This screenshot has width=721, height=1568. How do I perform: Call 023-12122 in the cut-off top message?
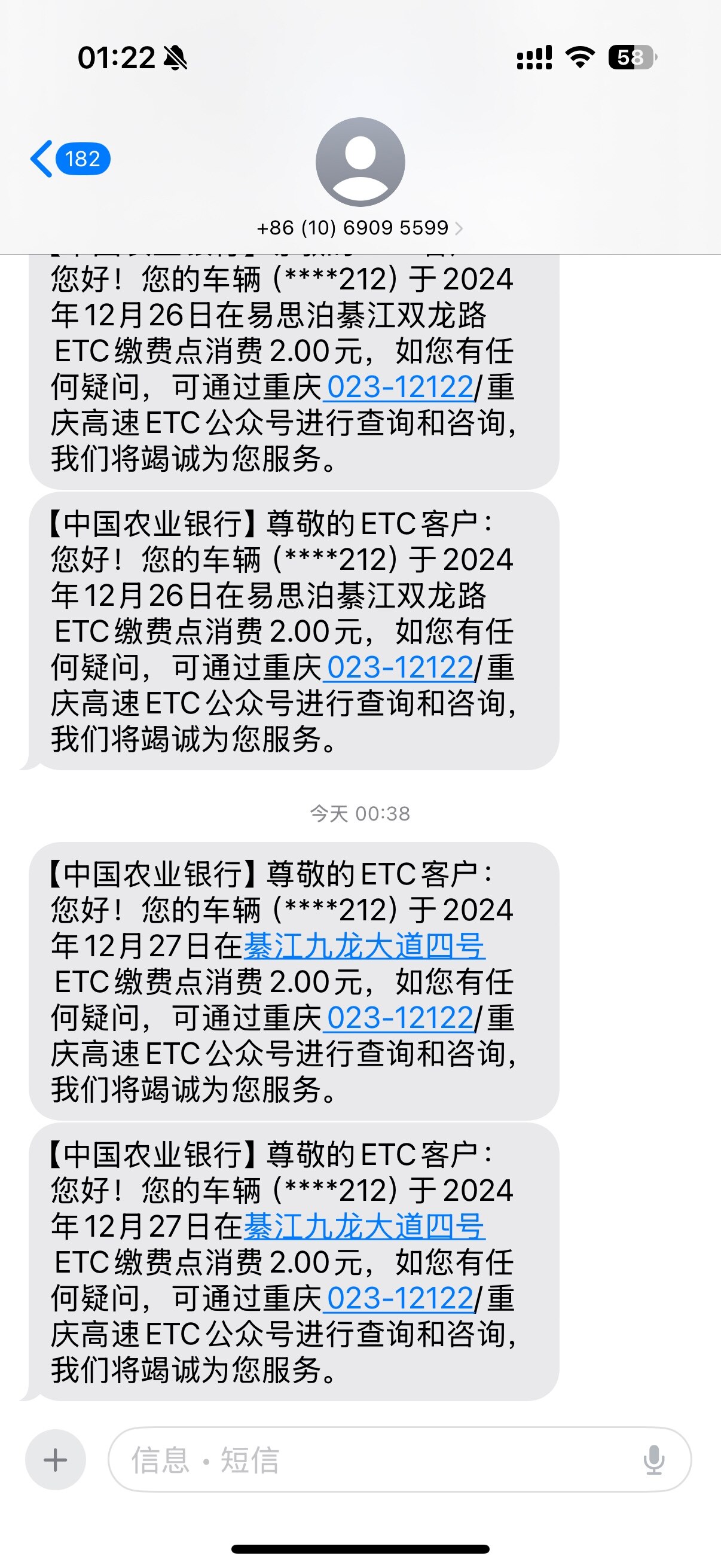[399, 386]
